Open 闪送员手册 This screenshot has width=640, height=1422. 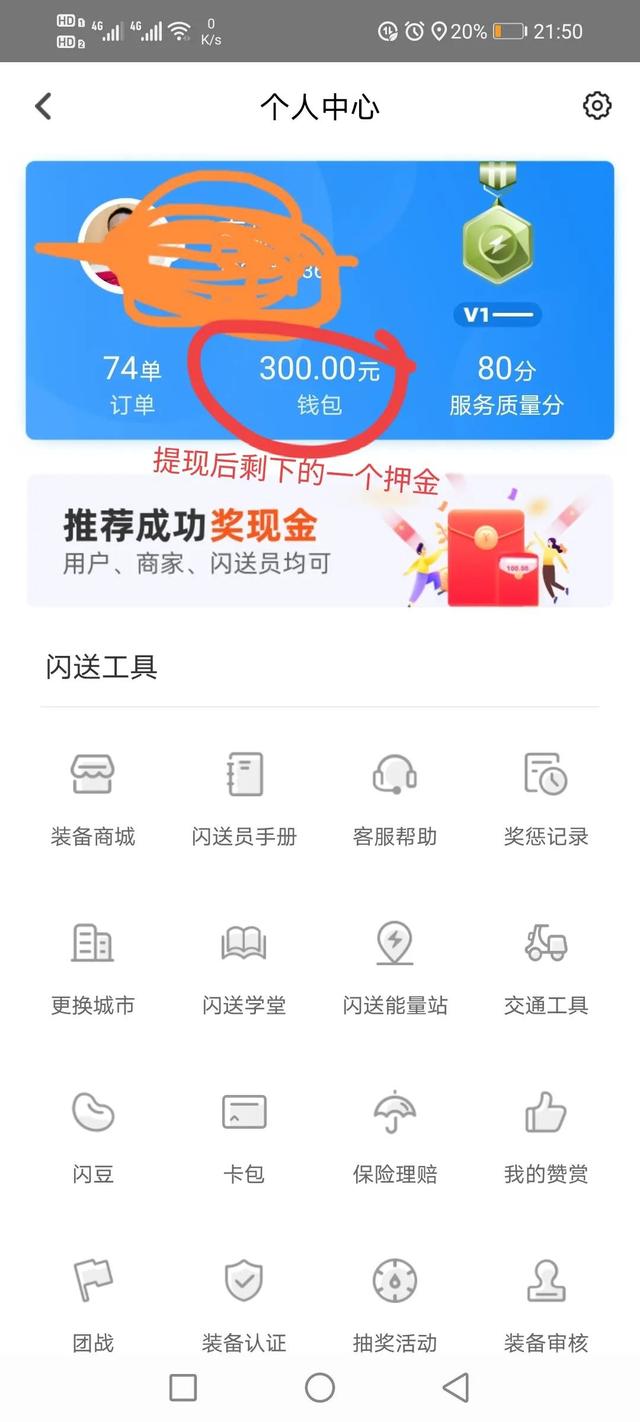click(244, 799)
